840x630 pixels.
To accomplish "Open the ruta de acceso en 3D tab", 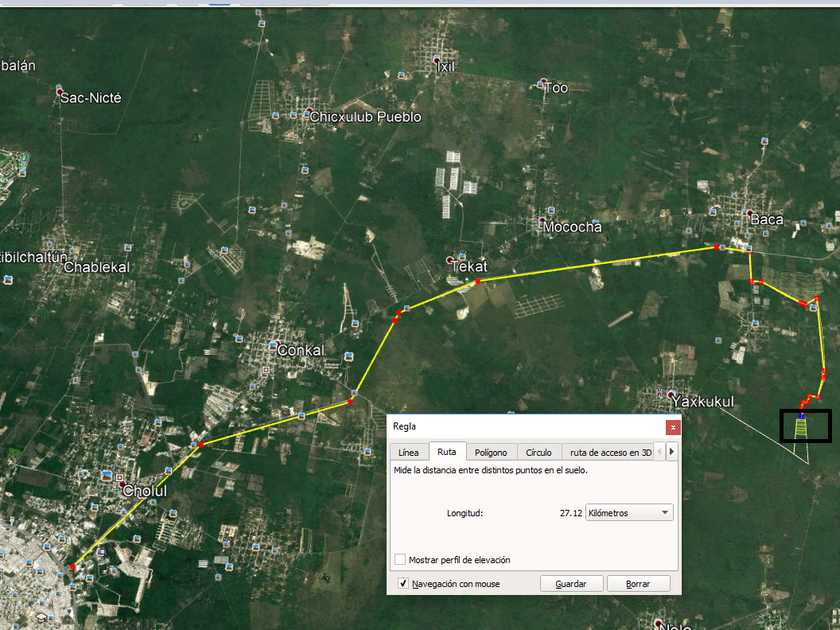I will click(610, 453).
